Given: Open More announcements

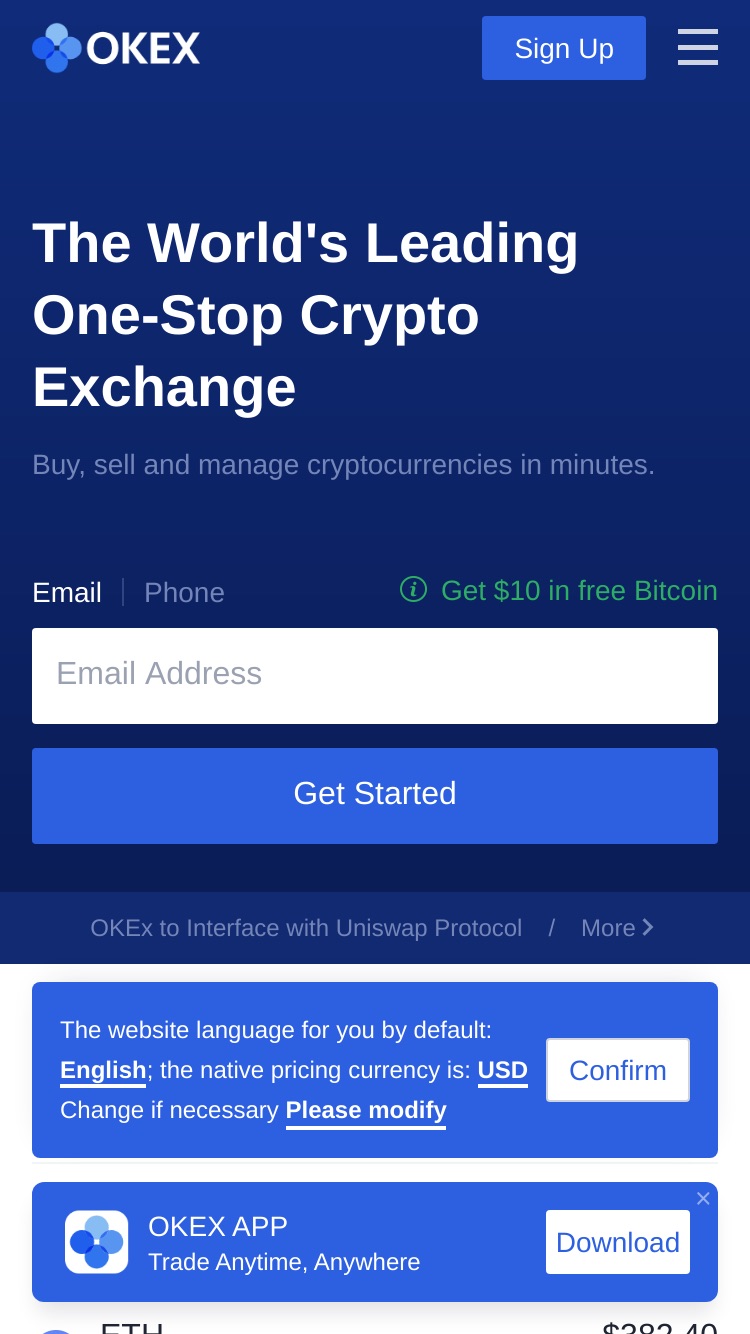Looking at the screenshot, I should (617, 928).
